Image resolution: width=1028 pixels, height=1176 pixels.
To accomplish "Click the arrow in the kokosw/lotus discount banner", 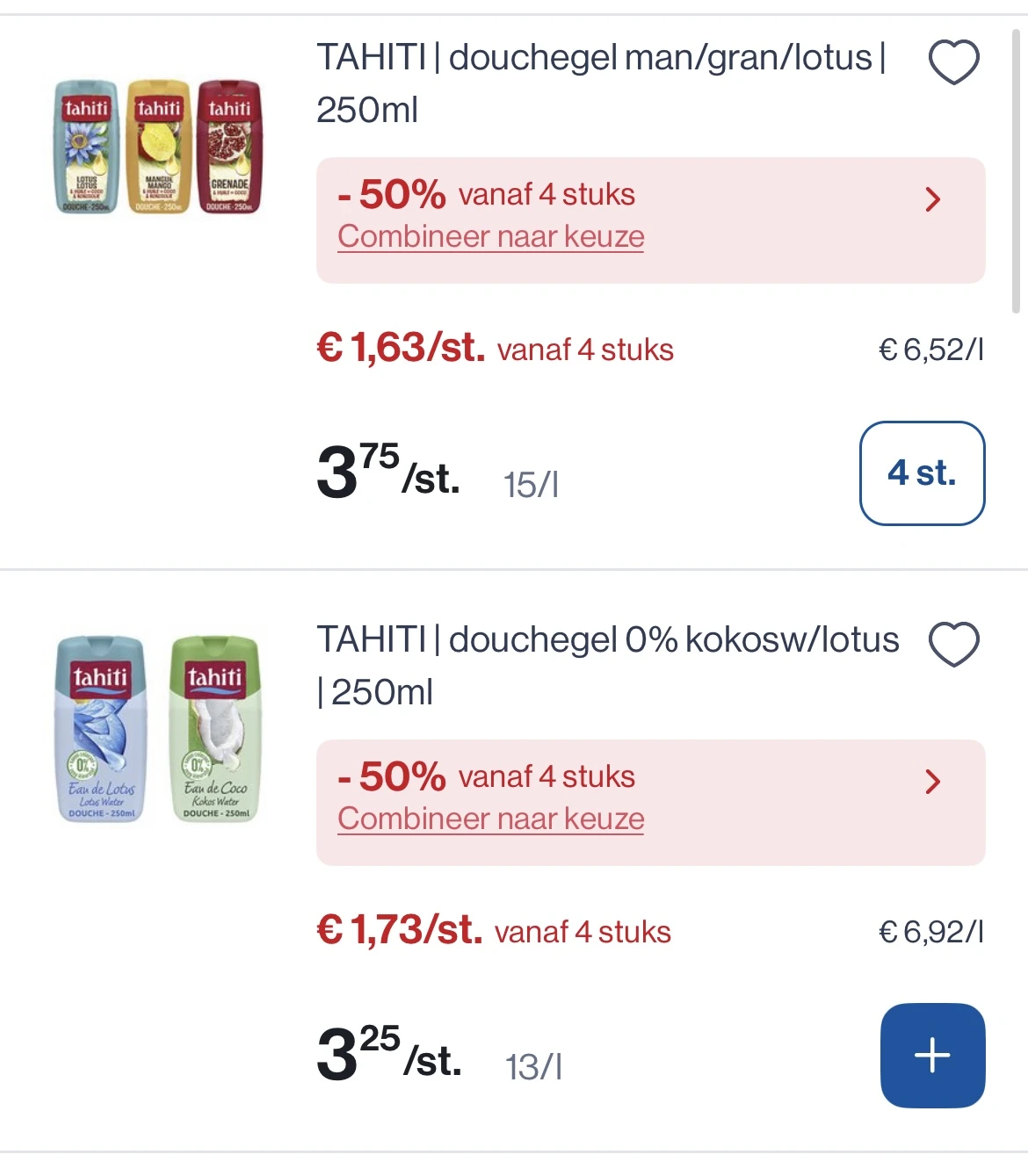I will pos(934,782).
